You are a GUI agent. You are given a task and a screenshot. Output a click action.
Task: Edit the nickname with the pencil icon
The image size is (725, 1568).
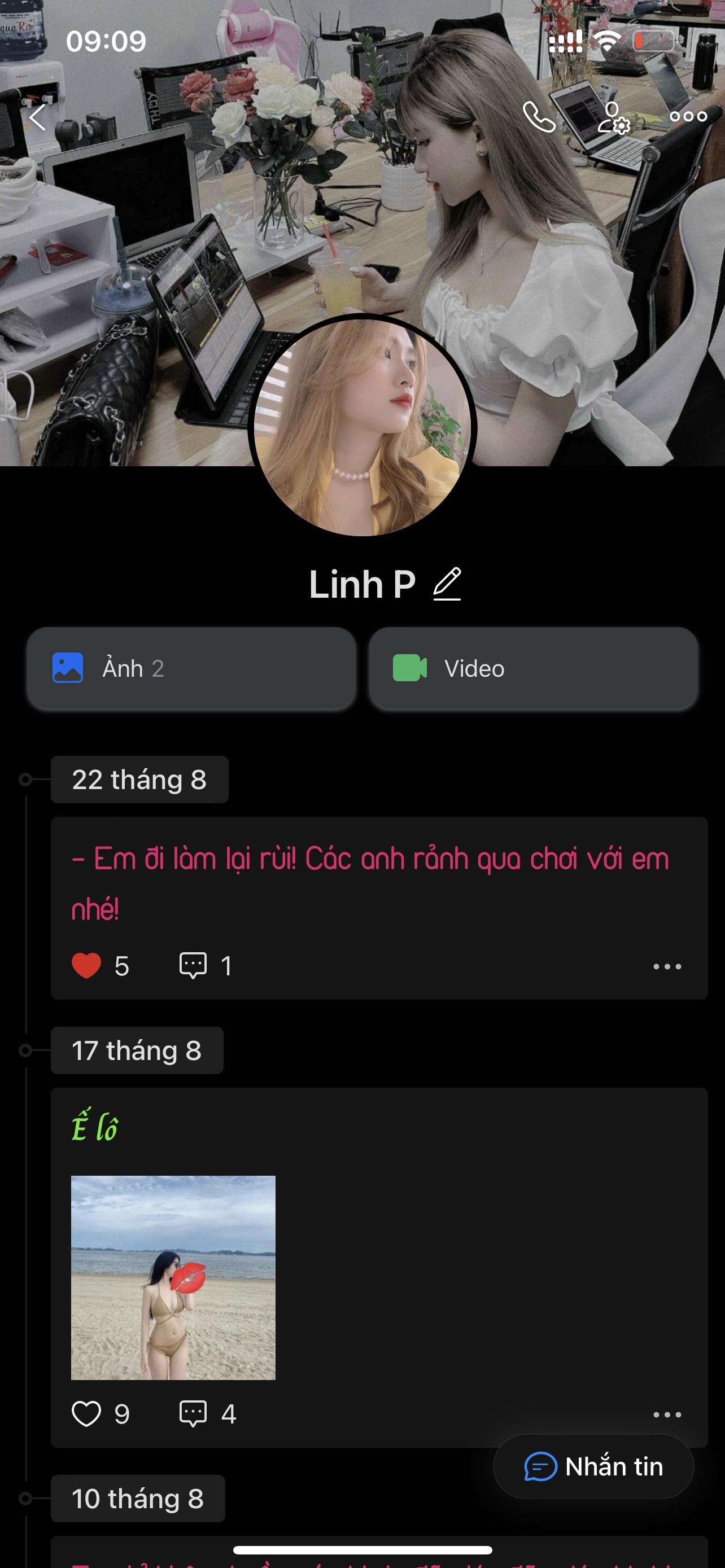tap(447, 584)
